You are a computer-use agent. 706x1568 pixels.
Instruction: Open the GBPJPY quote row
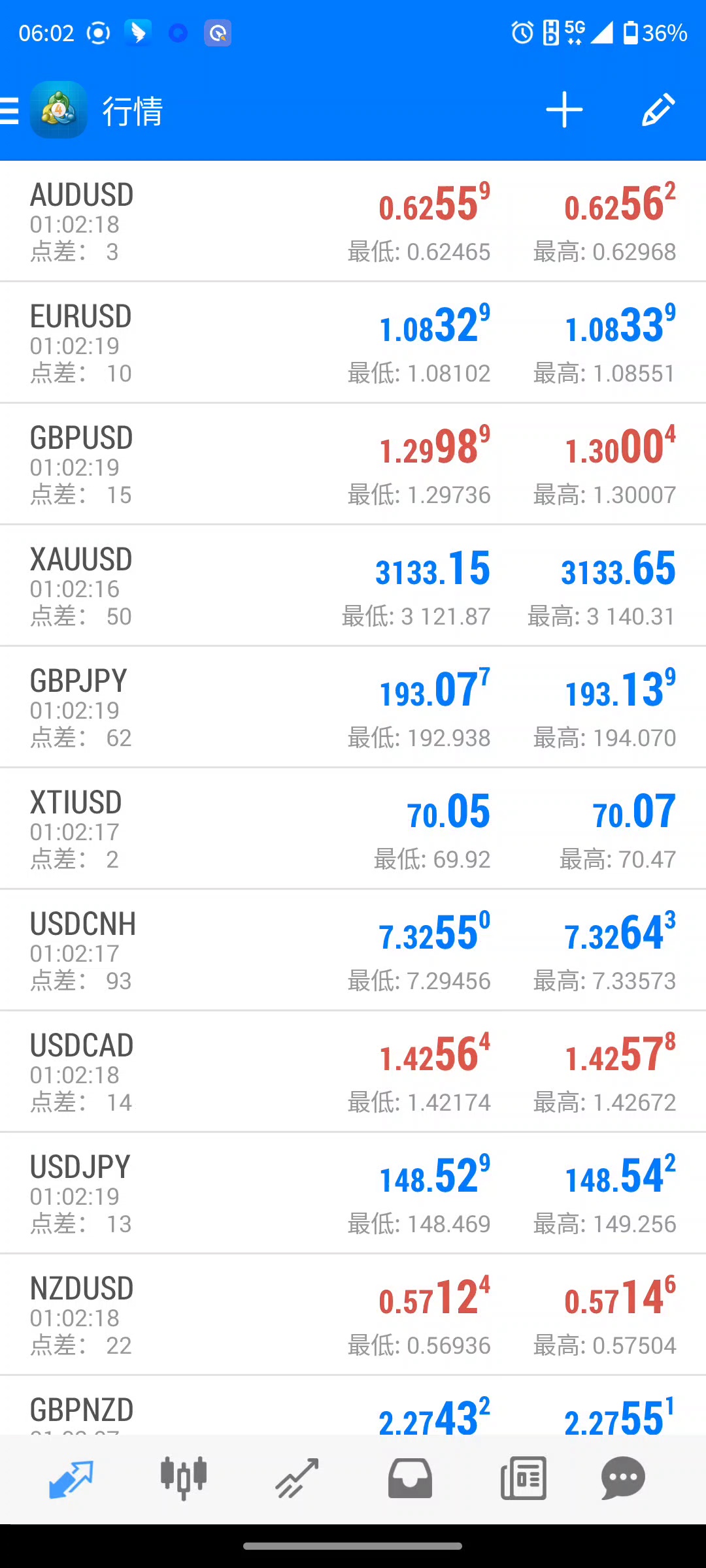coord(353,708)
